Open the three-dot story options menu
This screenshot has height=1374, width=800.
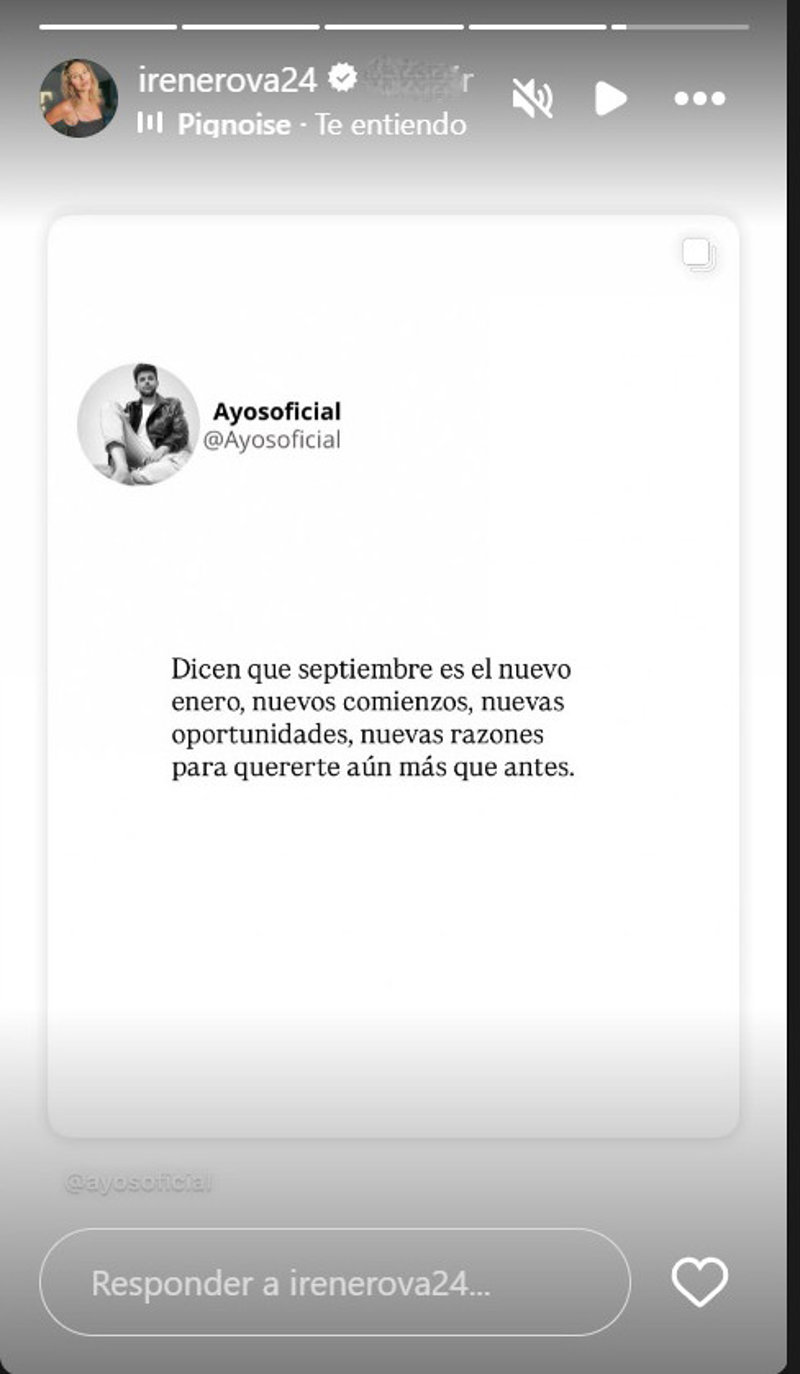tap(699, 98)
